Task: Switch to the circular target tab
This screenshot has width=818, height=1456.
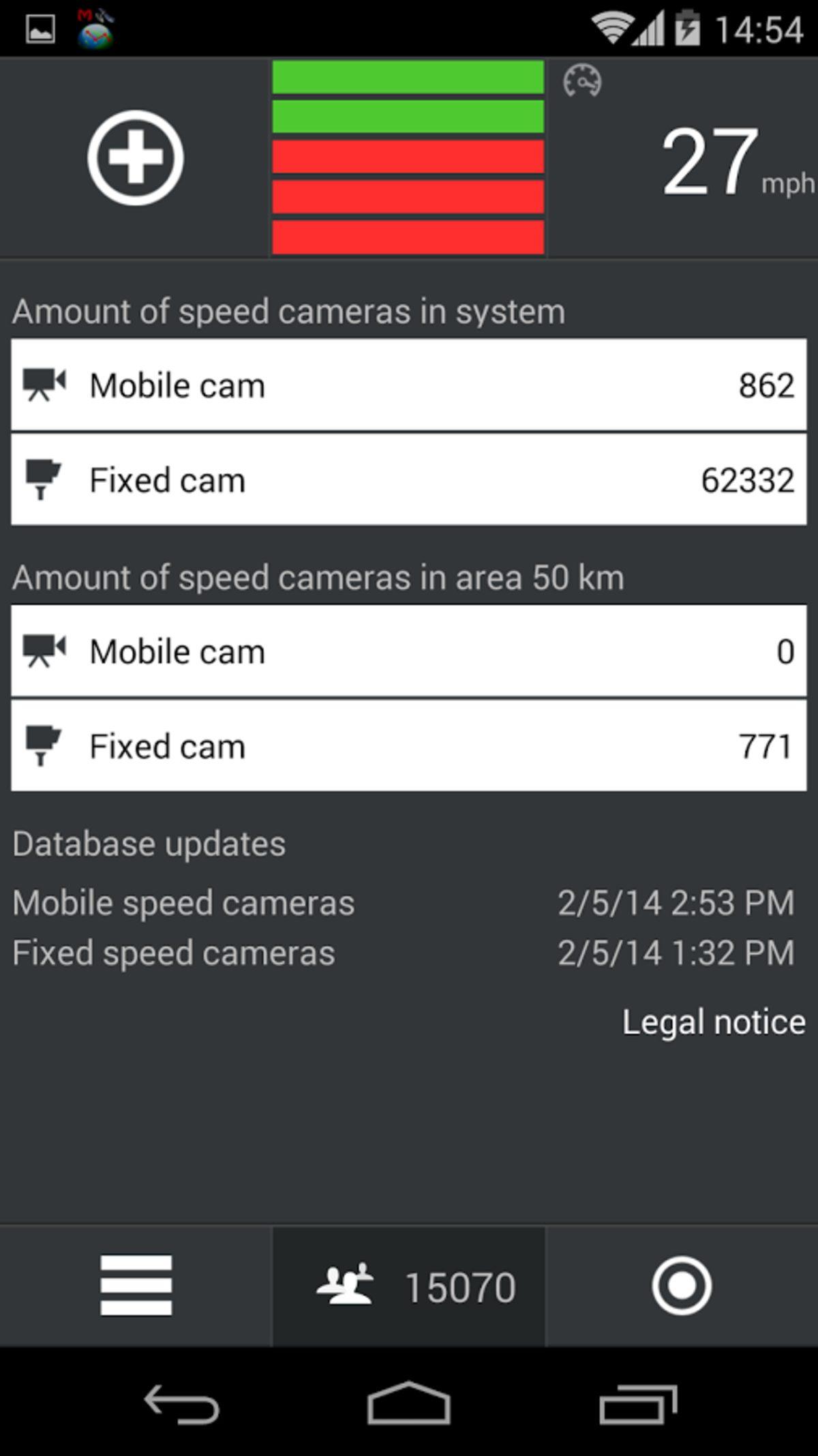Action: 681,1286
